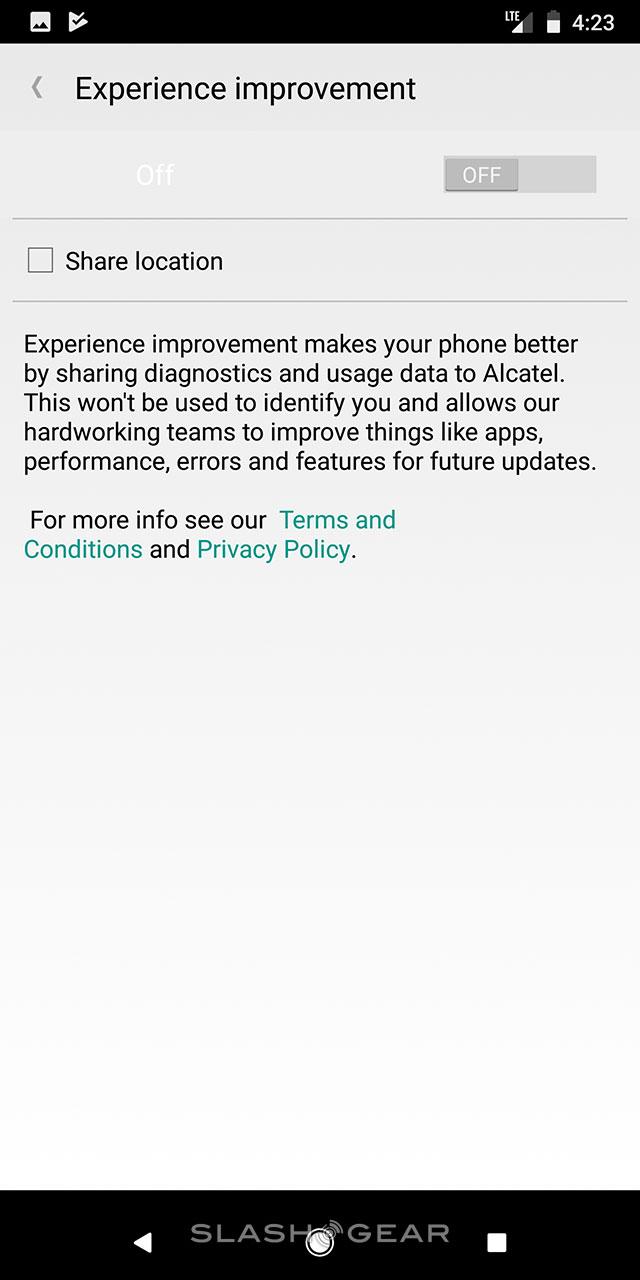This screenshot has height=1280, width=640.
Task: Go back from Experience improvement
Action: [37, 88]
